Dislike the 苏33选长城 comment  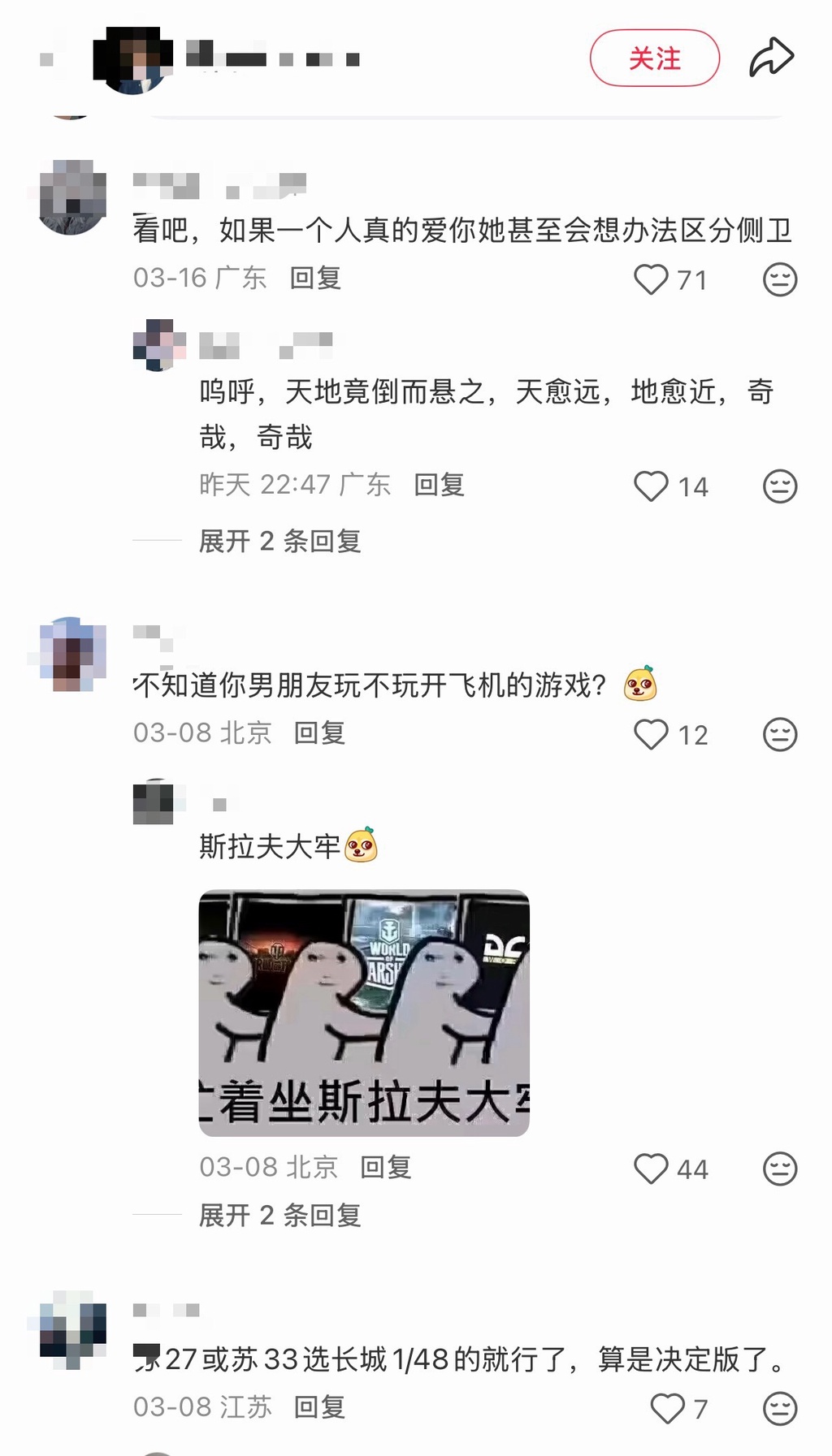pyautogui.click(x=779, y=1409)
